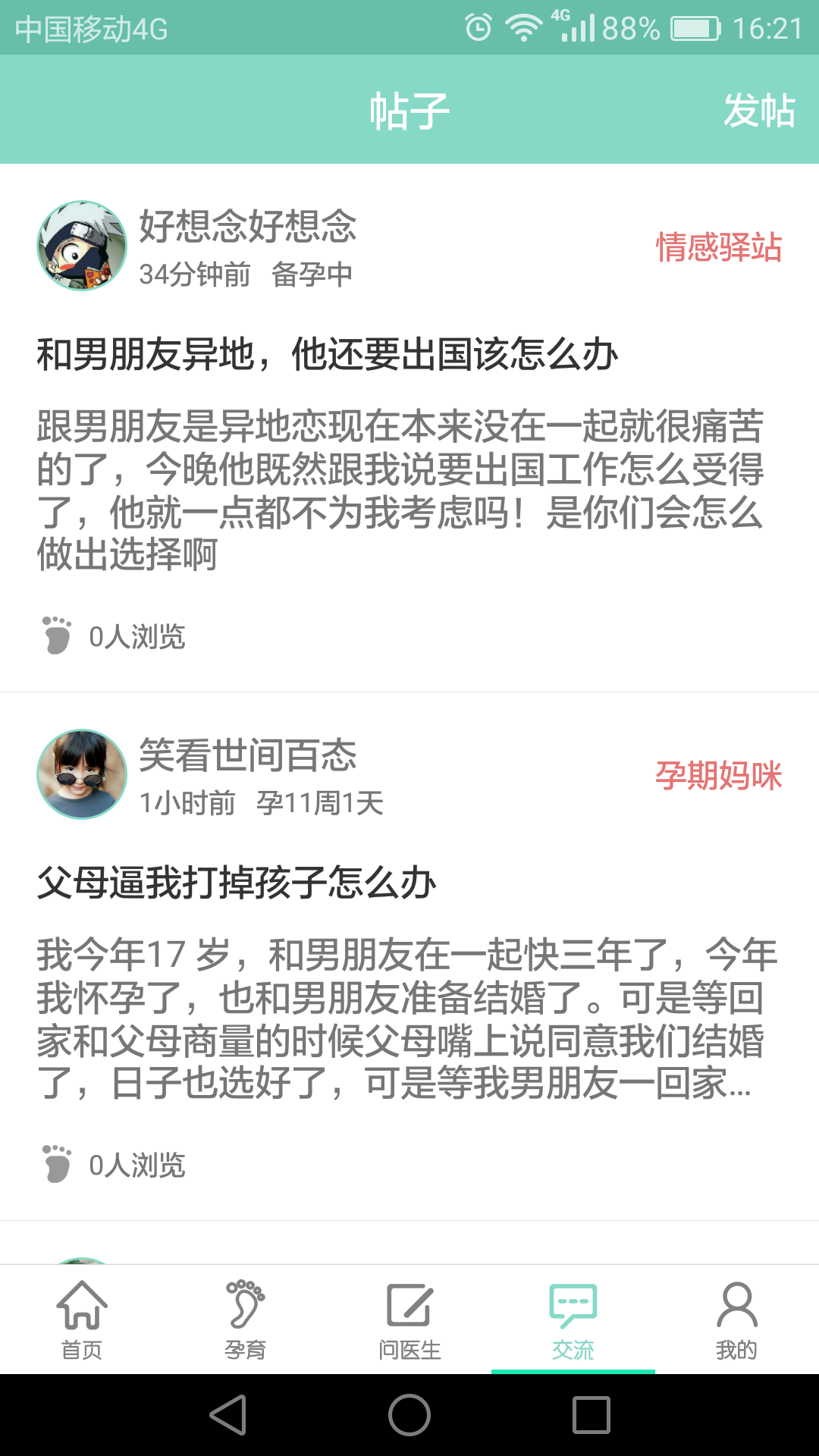The width and height of the screenshot is (819, 1456).
Task: Open the post 和男朋友异地，他还要出国该怎么办
Action: (328, 355)
